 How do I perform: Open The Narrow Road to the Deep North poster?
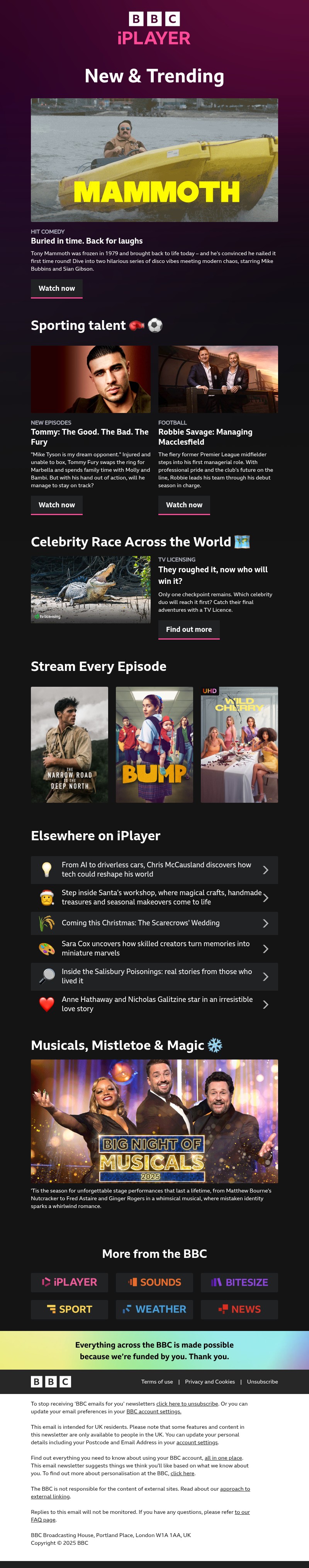point(70,744)
